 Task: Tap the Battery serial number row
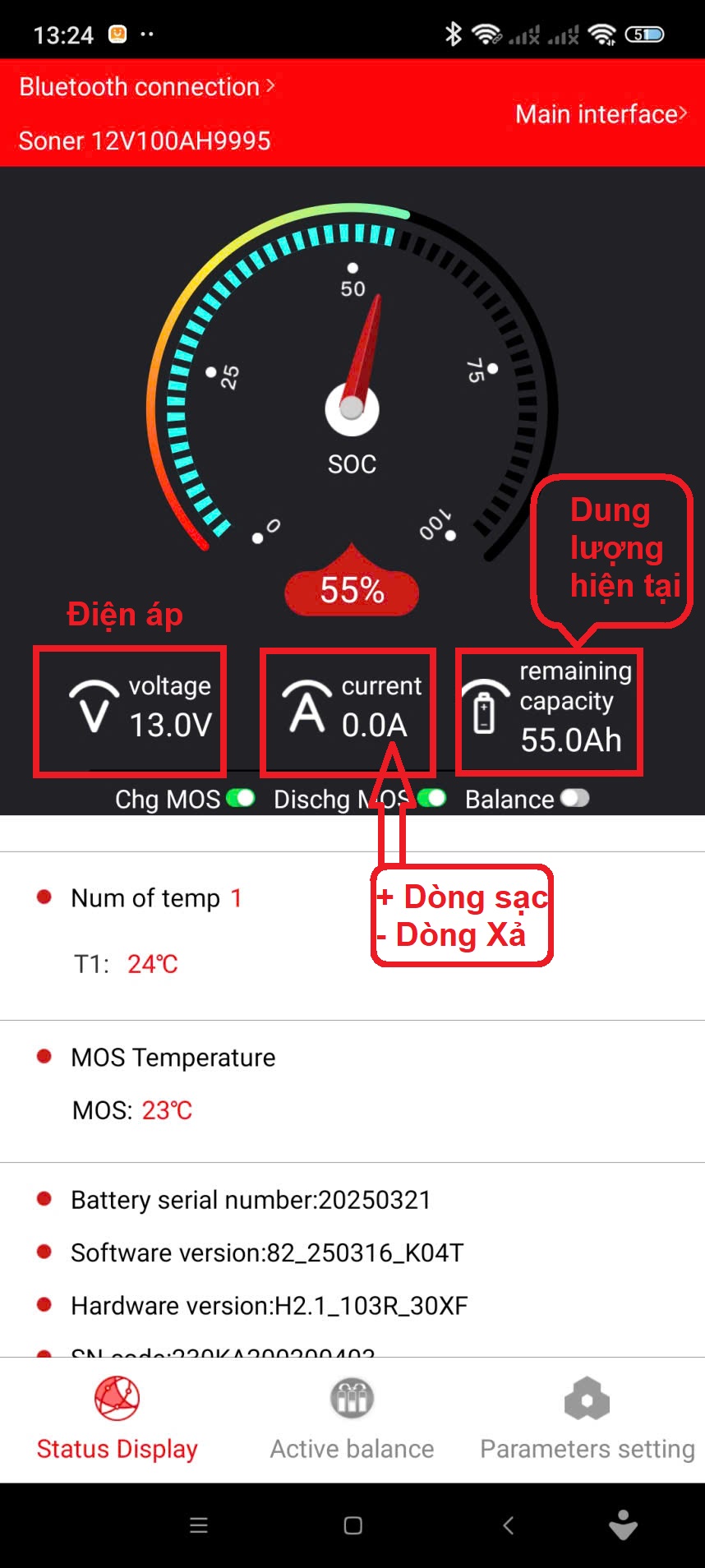[x=251, y=1200]
